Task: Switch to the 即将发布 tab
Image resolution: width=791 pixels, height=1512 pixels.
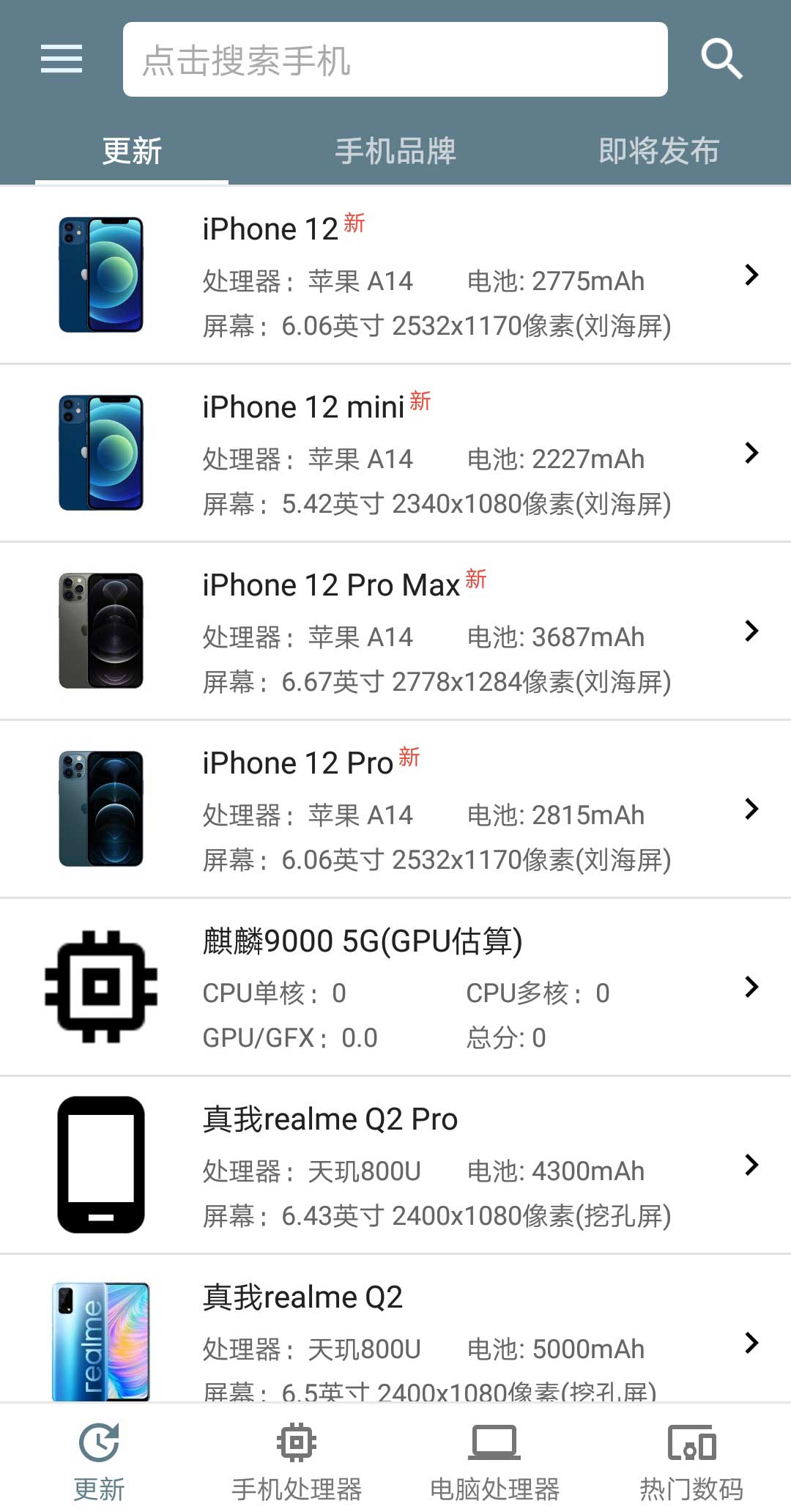Action: (659, 151)
